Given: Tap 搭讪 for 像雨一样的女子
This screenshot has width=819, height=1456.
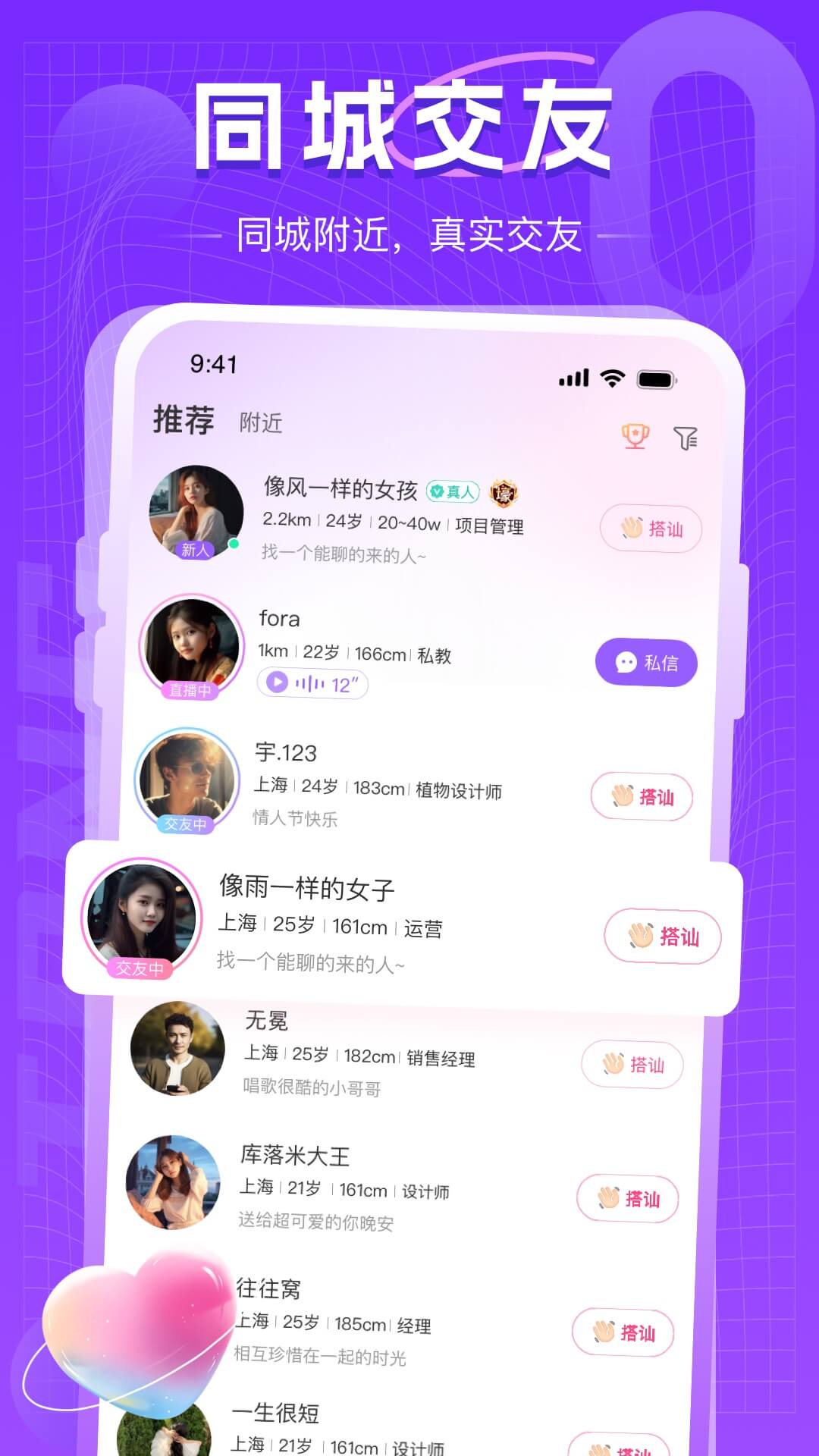Looking at the screenshot, I should coord(661,937).
